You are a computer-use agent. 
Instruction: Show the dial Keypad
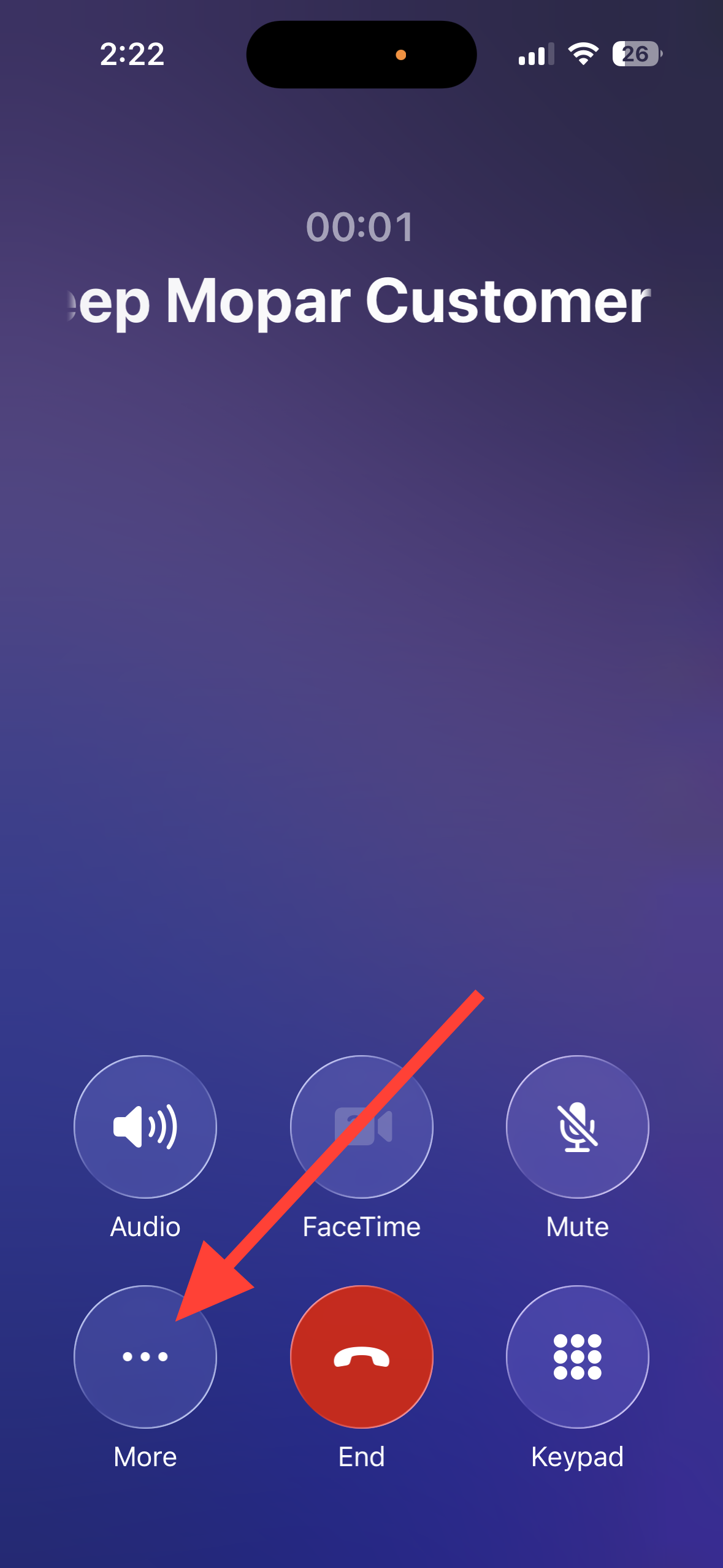577,1356
